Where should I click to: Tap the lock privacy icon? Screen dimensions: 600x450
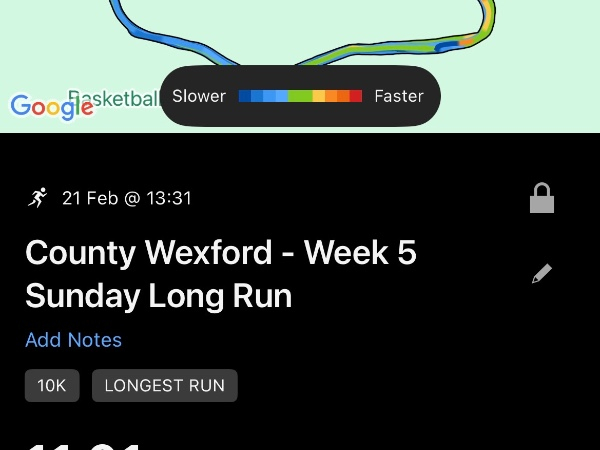pos(541,198)
